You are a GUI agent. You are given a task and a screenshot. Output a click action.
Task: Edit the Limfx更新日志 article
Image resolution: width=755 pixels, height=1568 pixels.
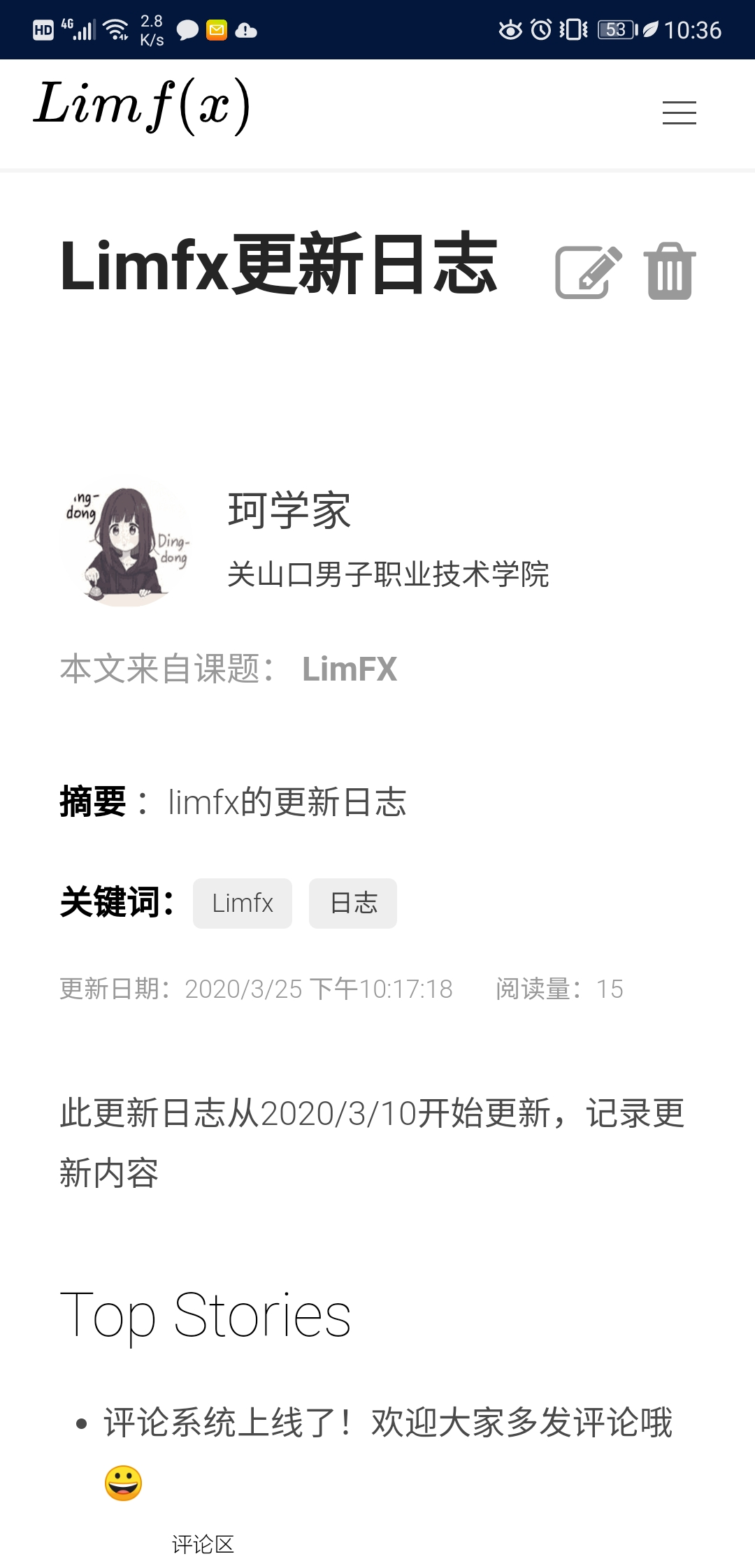point(589,272)
